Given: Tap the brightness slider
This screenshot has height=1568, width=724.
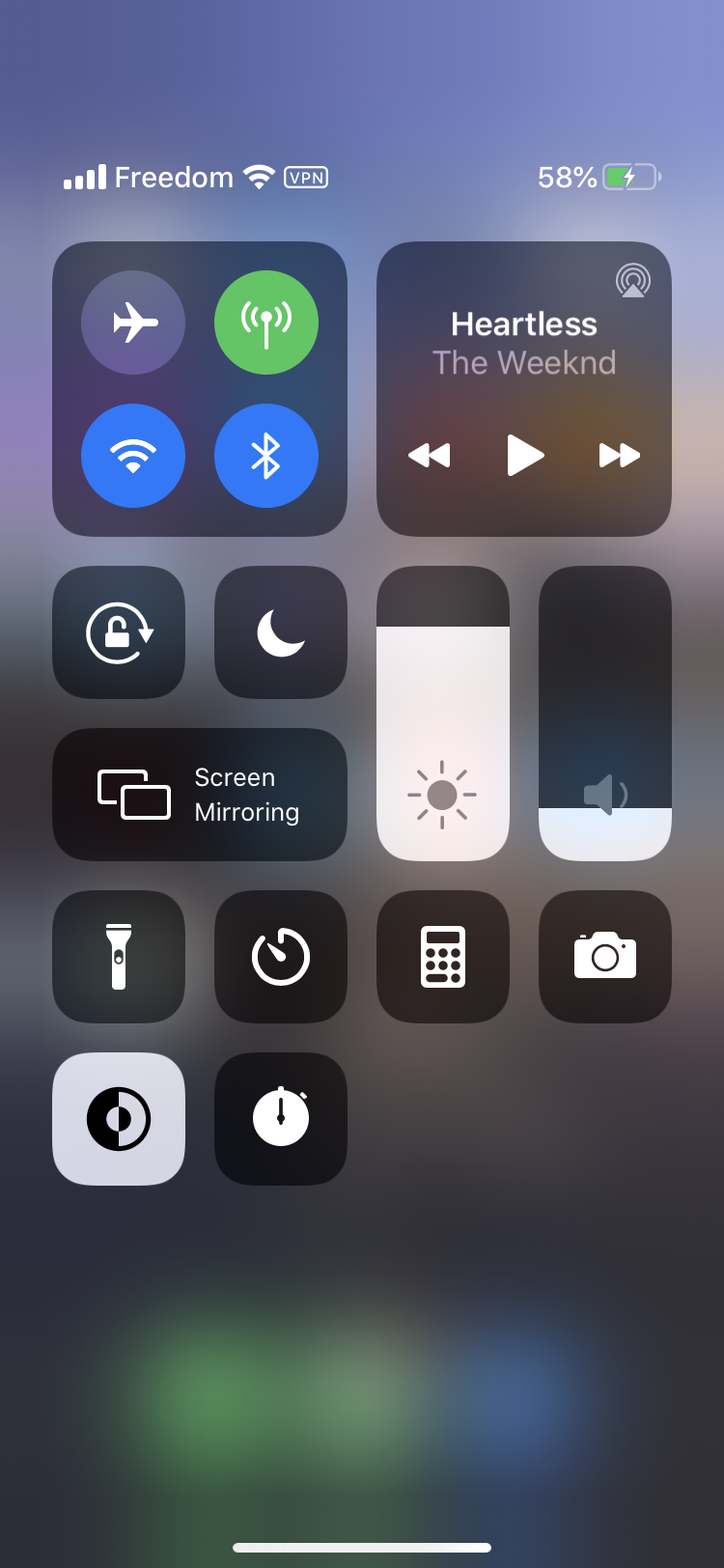Looking at the screenshot, I should [x=443, y=714].
